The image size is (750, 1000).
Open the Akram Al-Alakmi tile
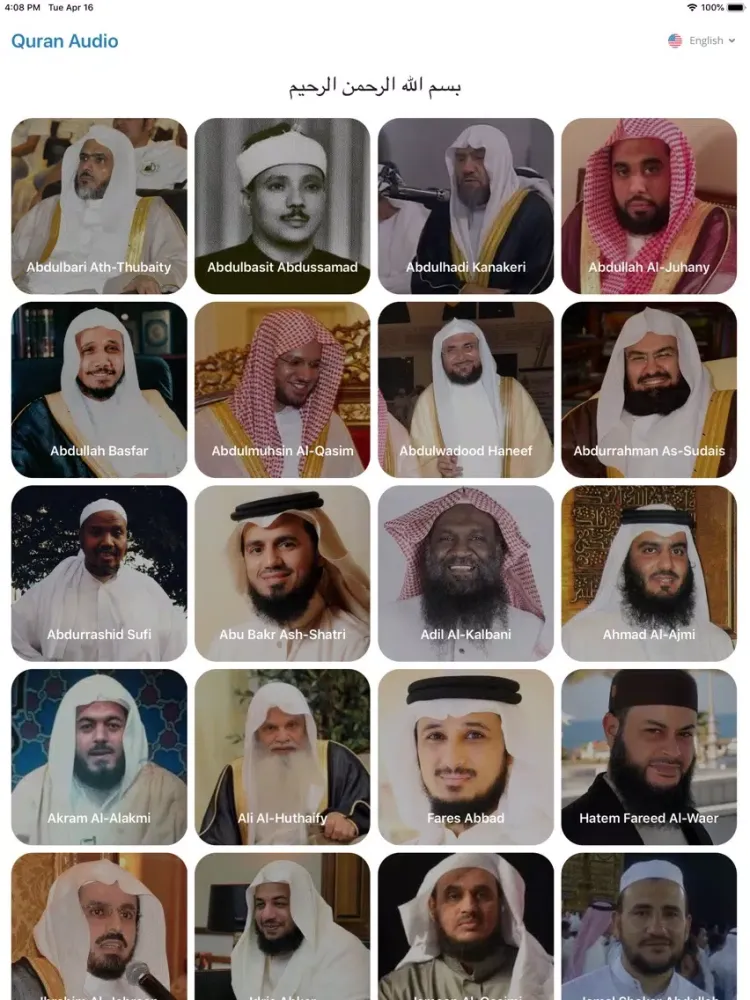pyautogui.click(x=99, y=757)
